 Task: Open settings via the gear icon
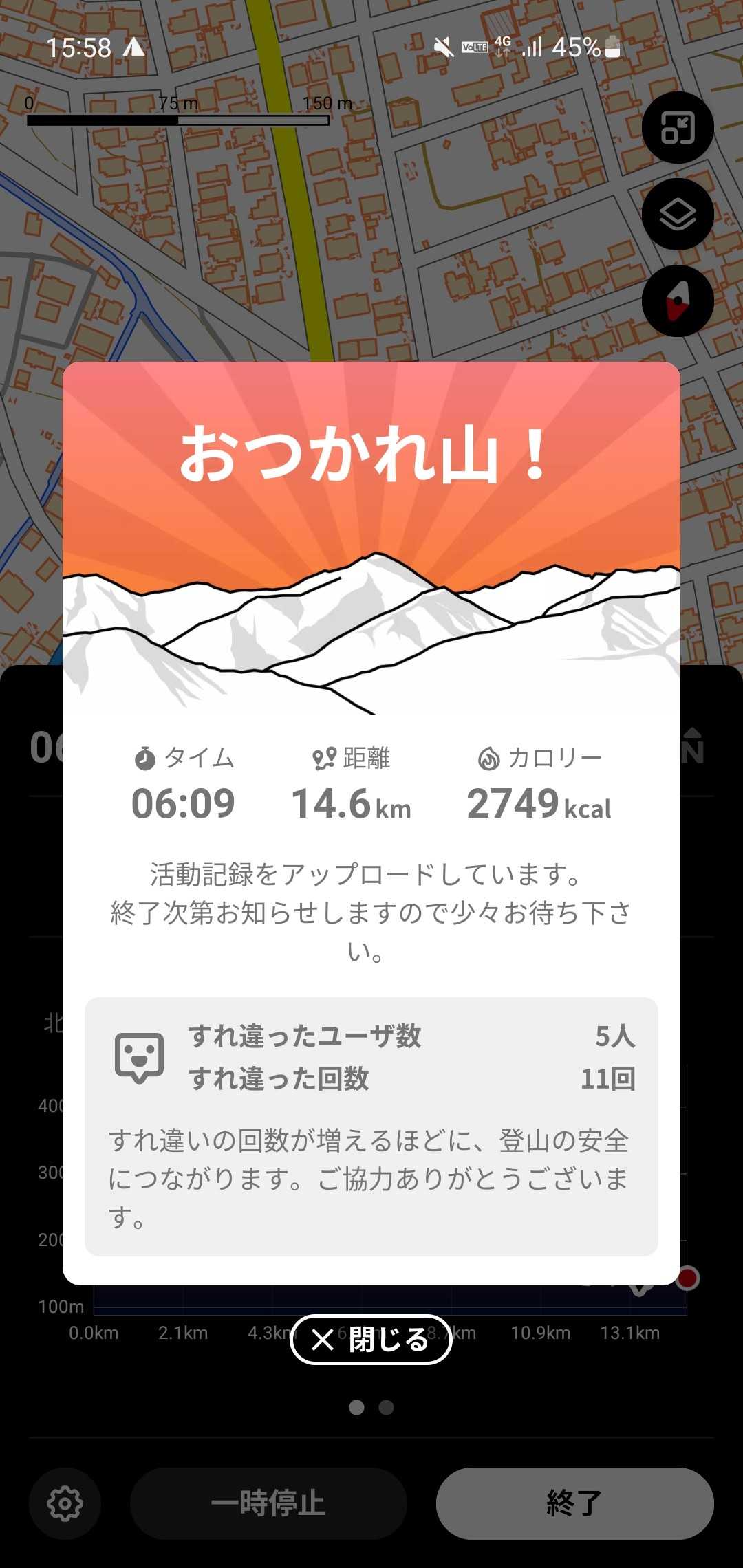65,1503
